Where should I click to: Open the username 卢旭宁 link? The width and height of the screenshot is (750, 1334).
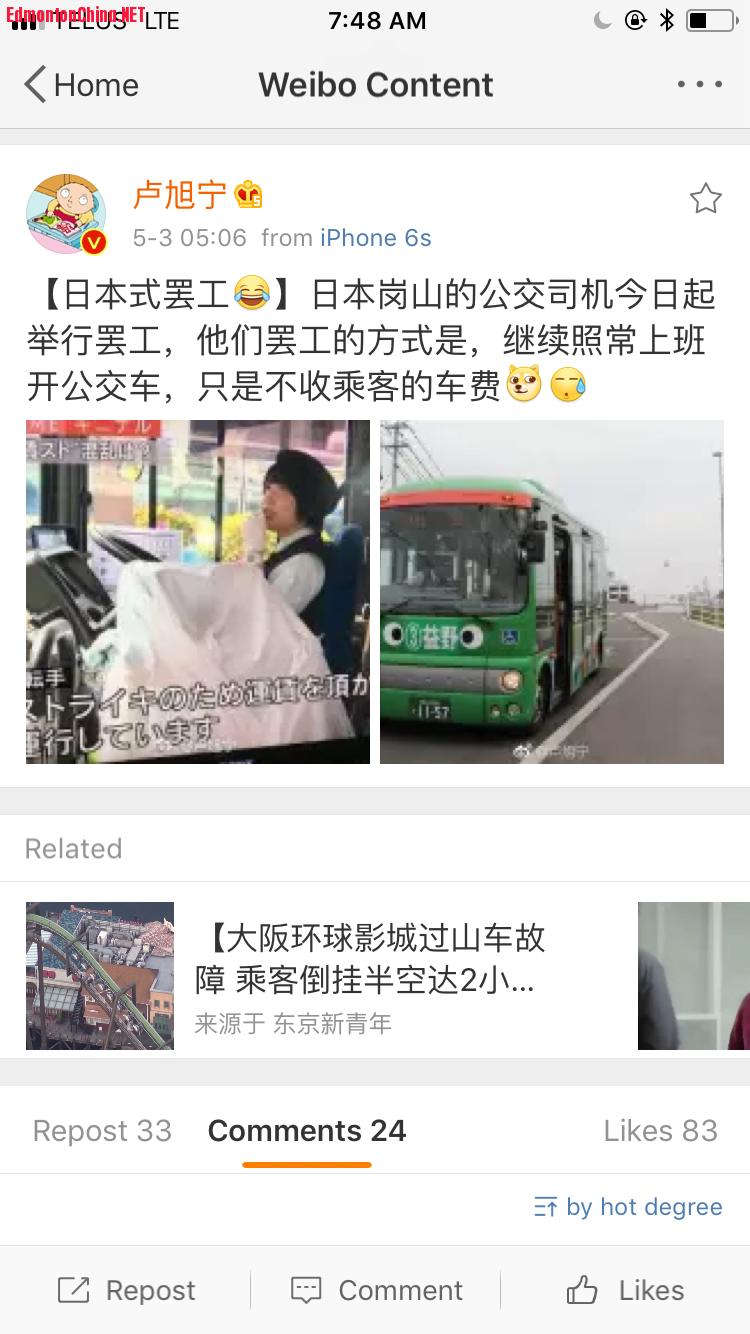point(180,195)
